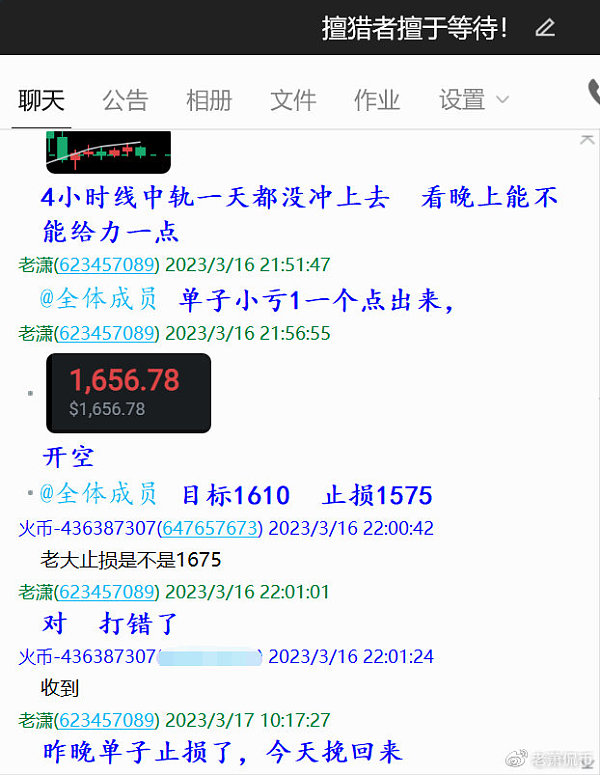600x775 pixels.
Task: Select the 聊天 tab
Action: click(x=42, y=100)
